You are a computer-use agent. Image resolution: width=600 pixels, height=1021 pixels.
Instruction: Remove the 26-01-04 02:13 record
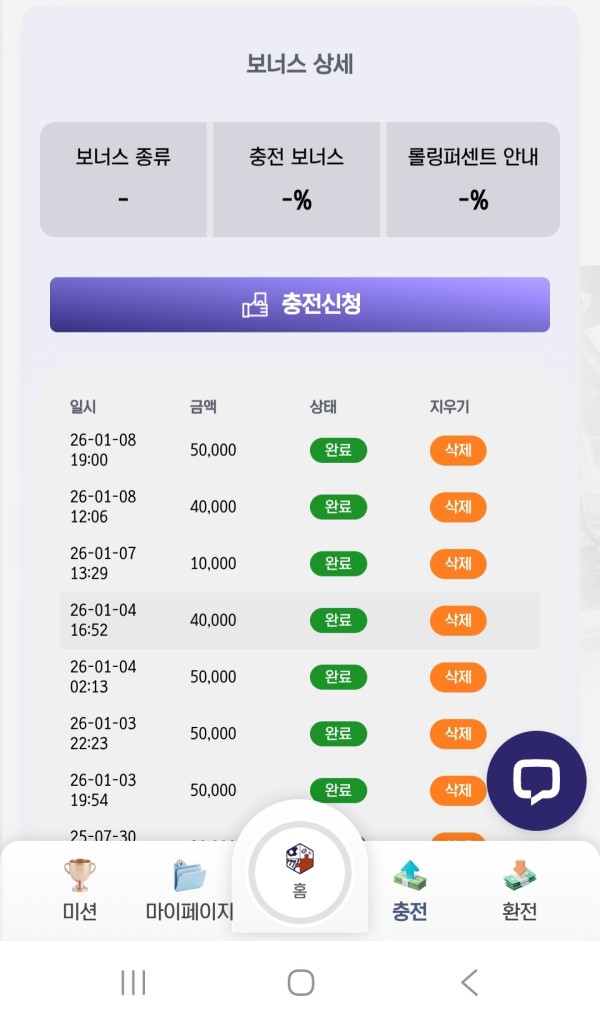point(458,677)
